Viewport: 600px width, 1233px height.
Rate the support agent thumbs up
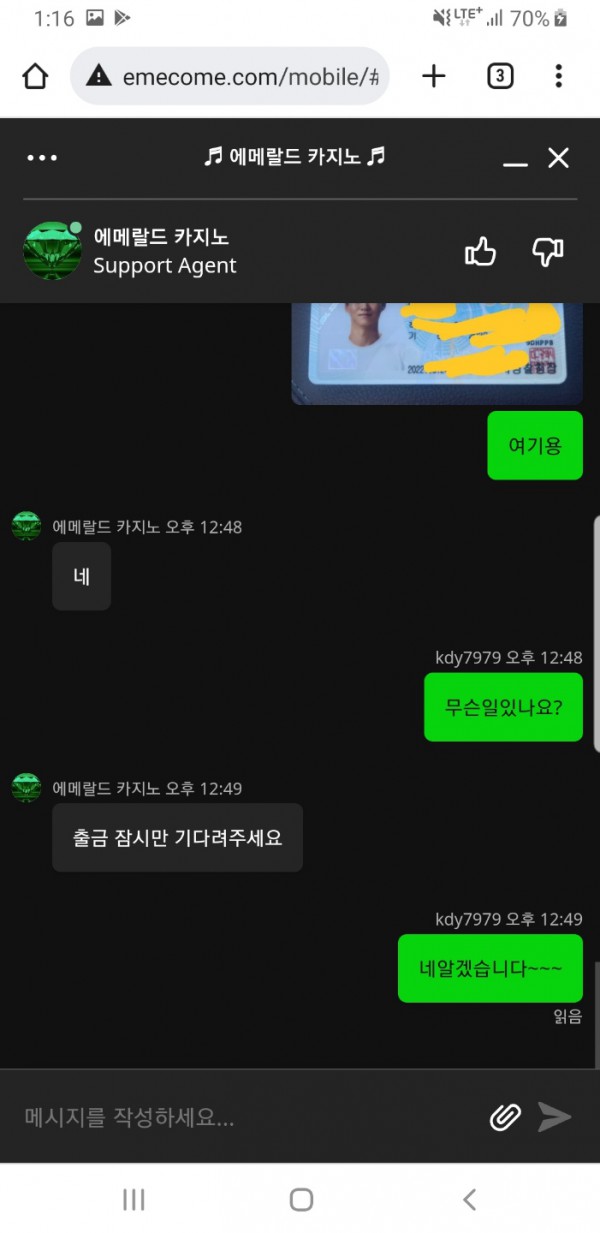[x=481, y=252]
